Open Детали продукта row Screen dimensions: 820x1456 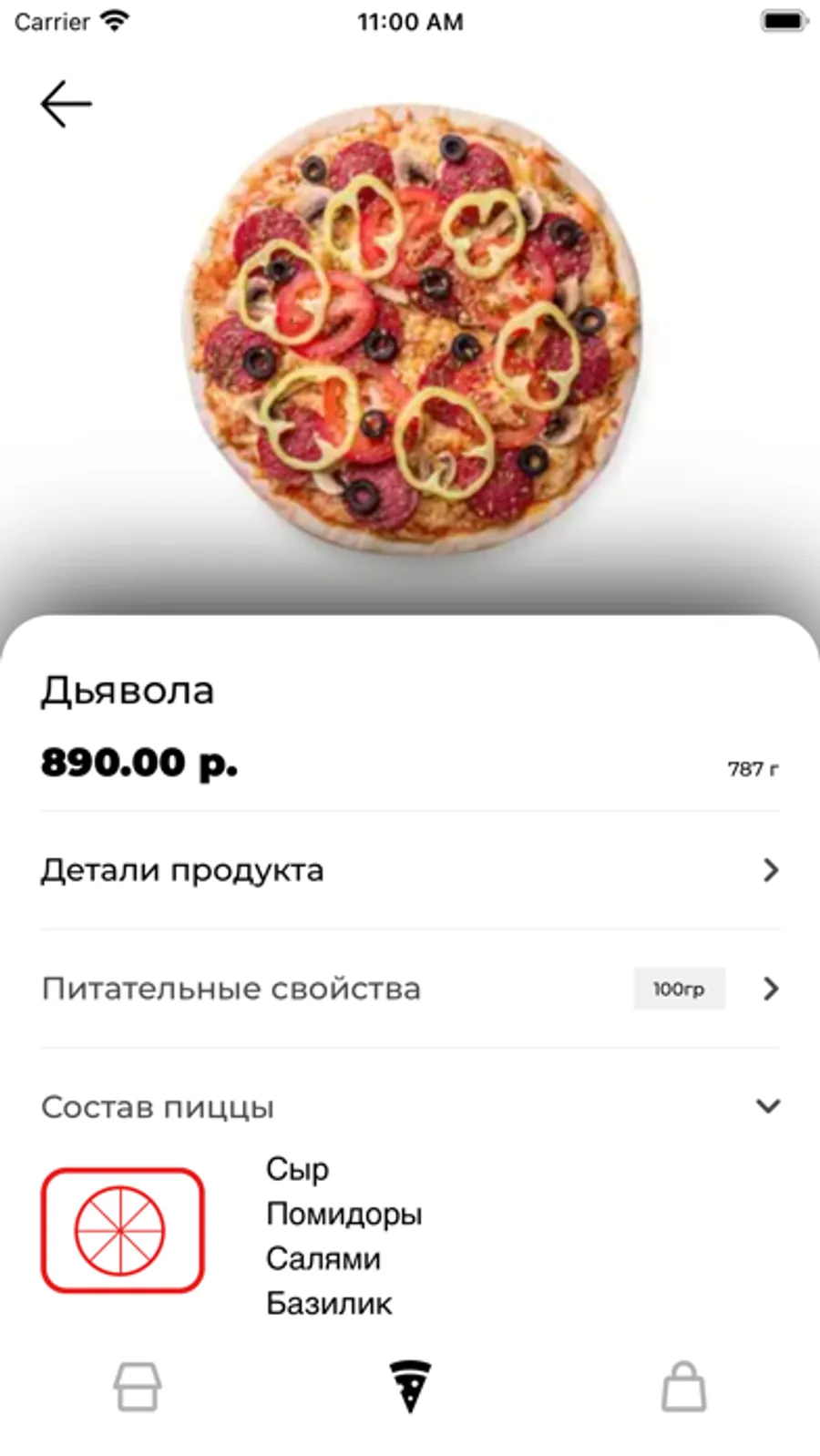click(410, 870)
